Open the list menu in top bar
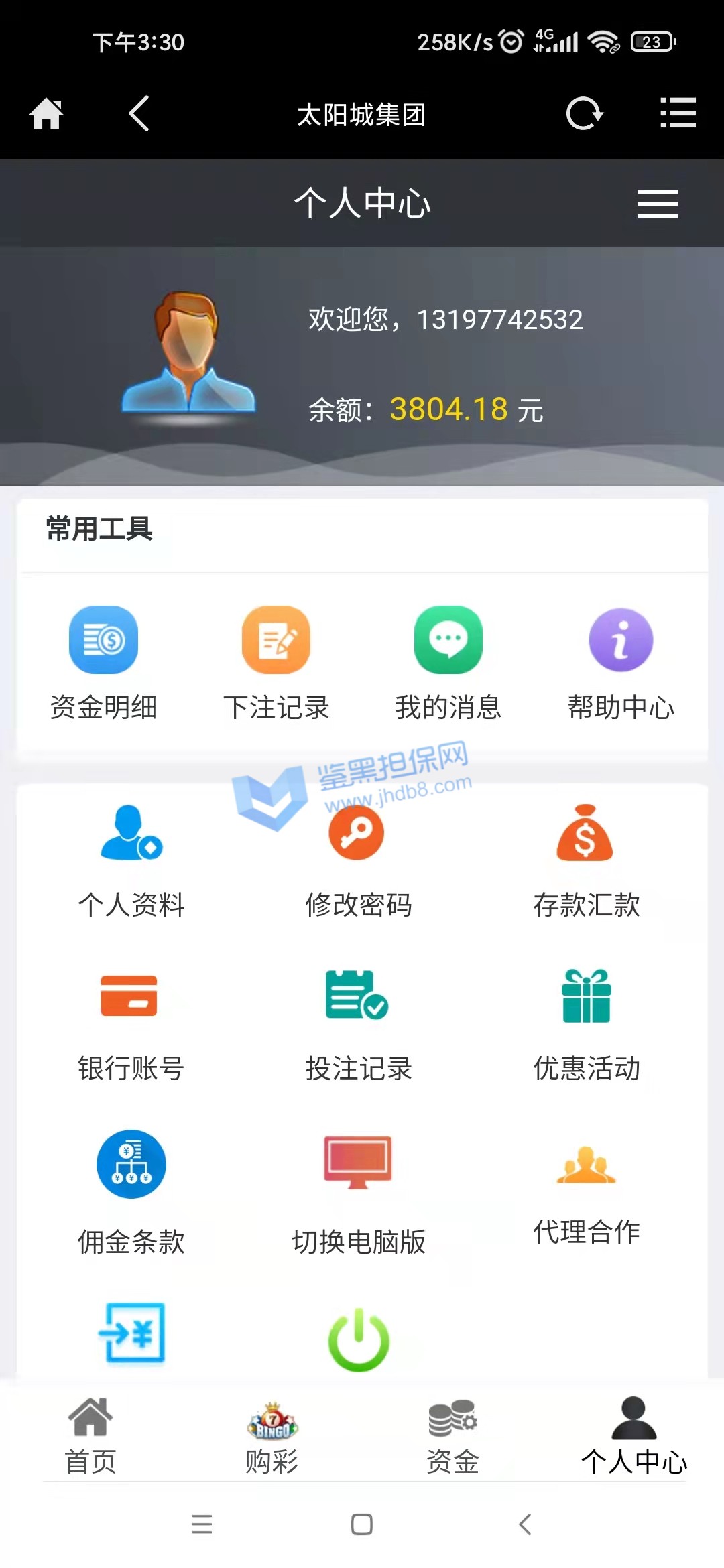724x1568 pixels. (x=678, y=113)
